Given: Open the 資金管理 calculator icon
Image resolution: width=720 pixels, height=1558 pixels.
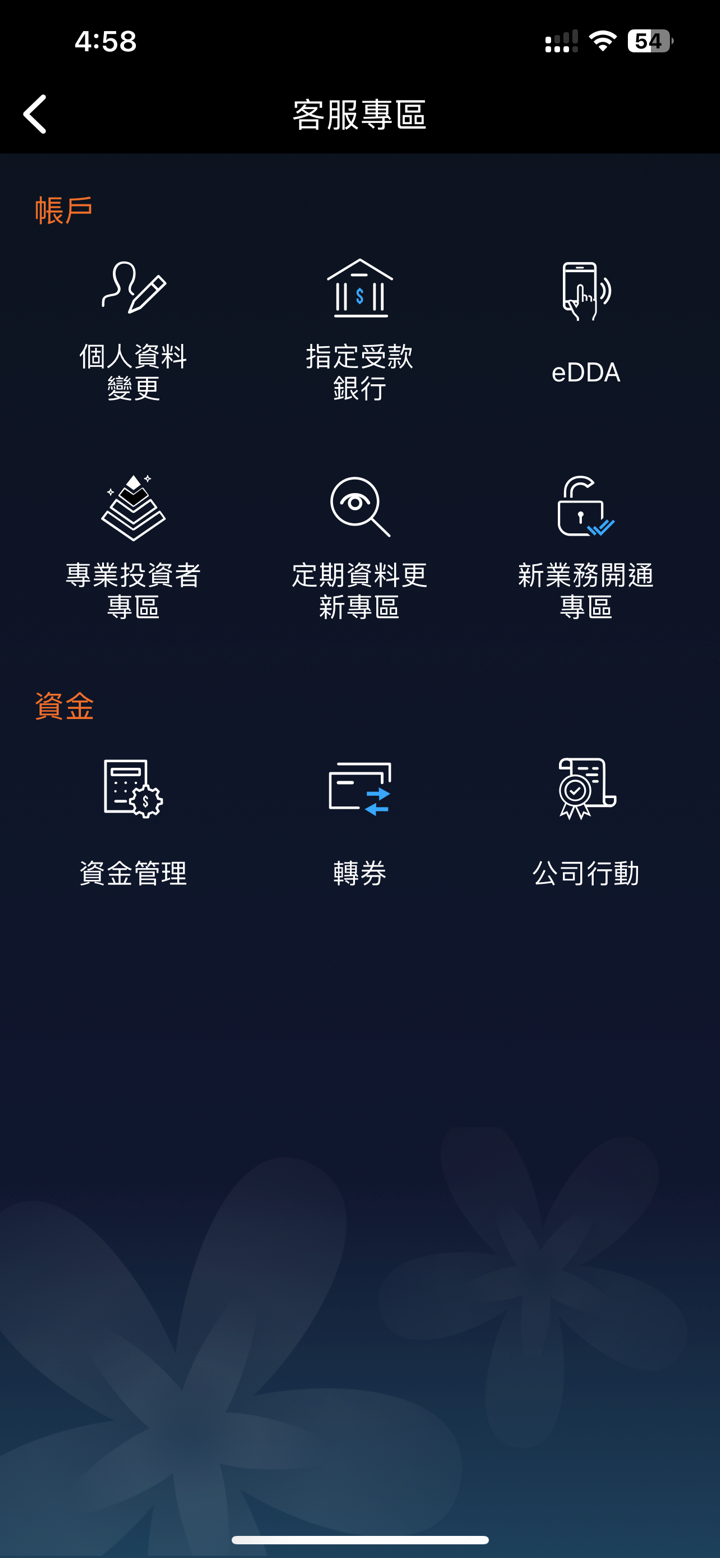Looking at the screenshot, I should tap(133, 787).
